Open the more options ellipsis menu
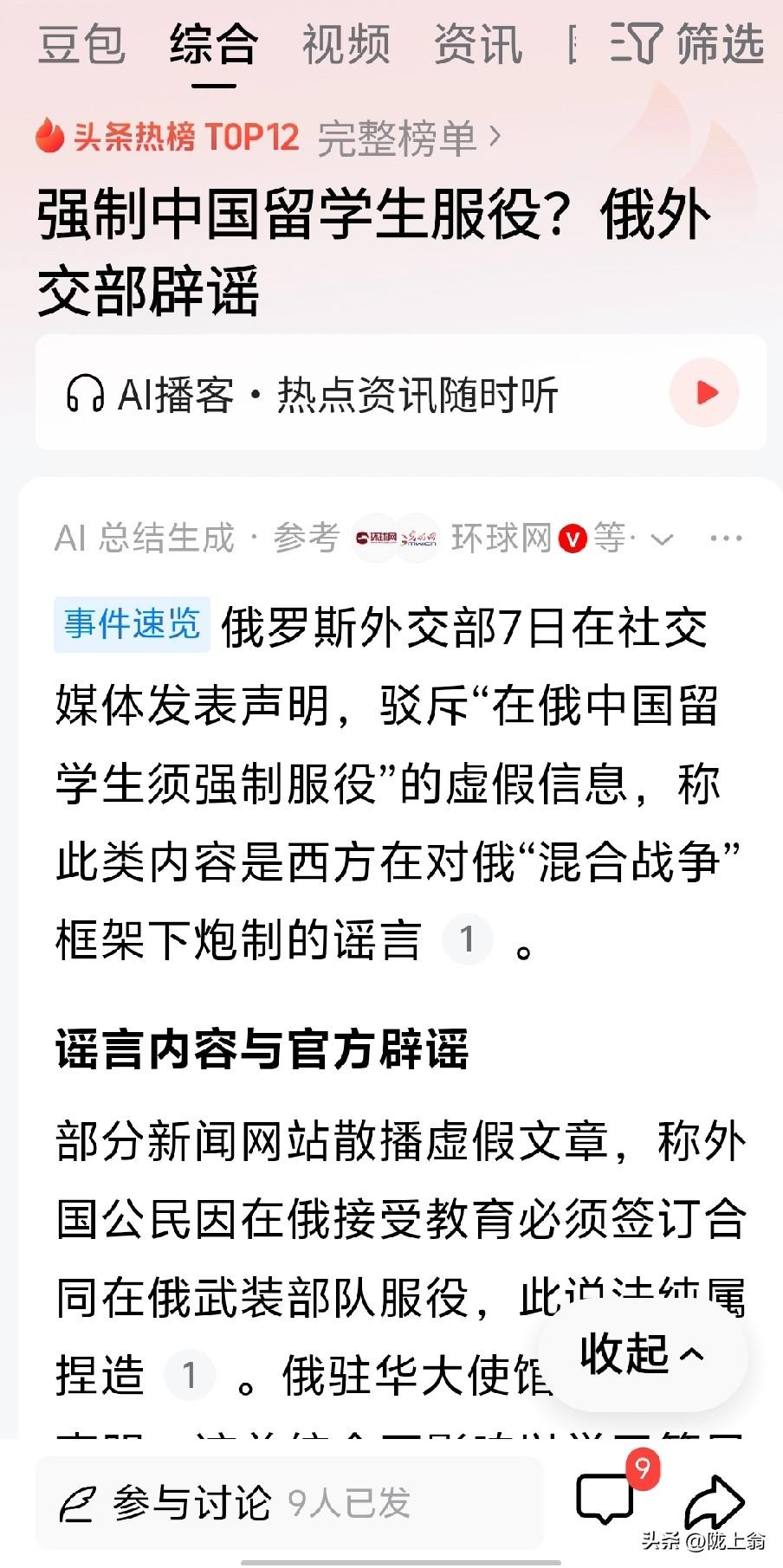Screen dimensions: 783x1568 726,537
